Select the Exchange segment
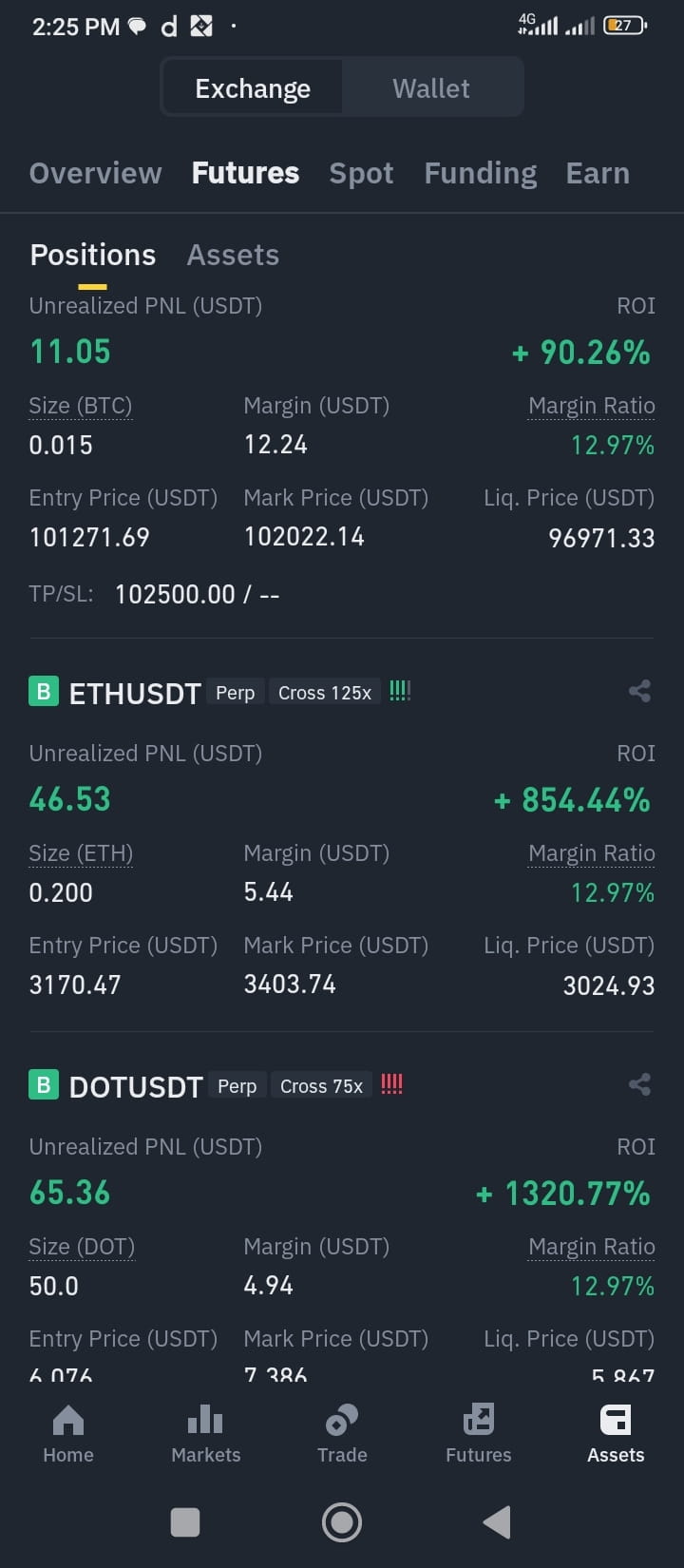 pyautogui.click(x=253, y=88)
